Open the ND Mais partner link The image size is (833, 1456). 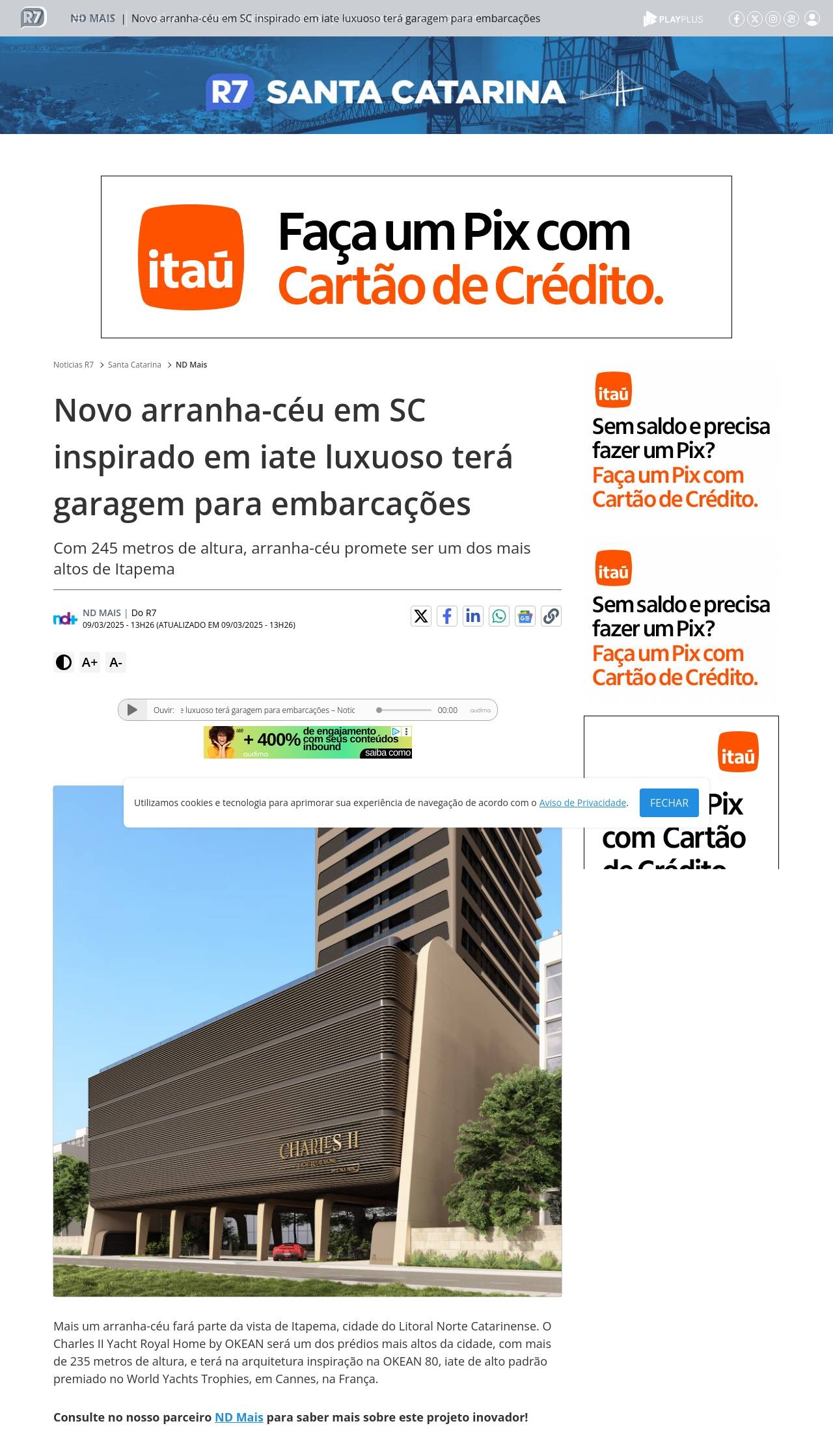tap(239, 1417)
